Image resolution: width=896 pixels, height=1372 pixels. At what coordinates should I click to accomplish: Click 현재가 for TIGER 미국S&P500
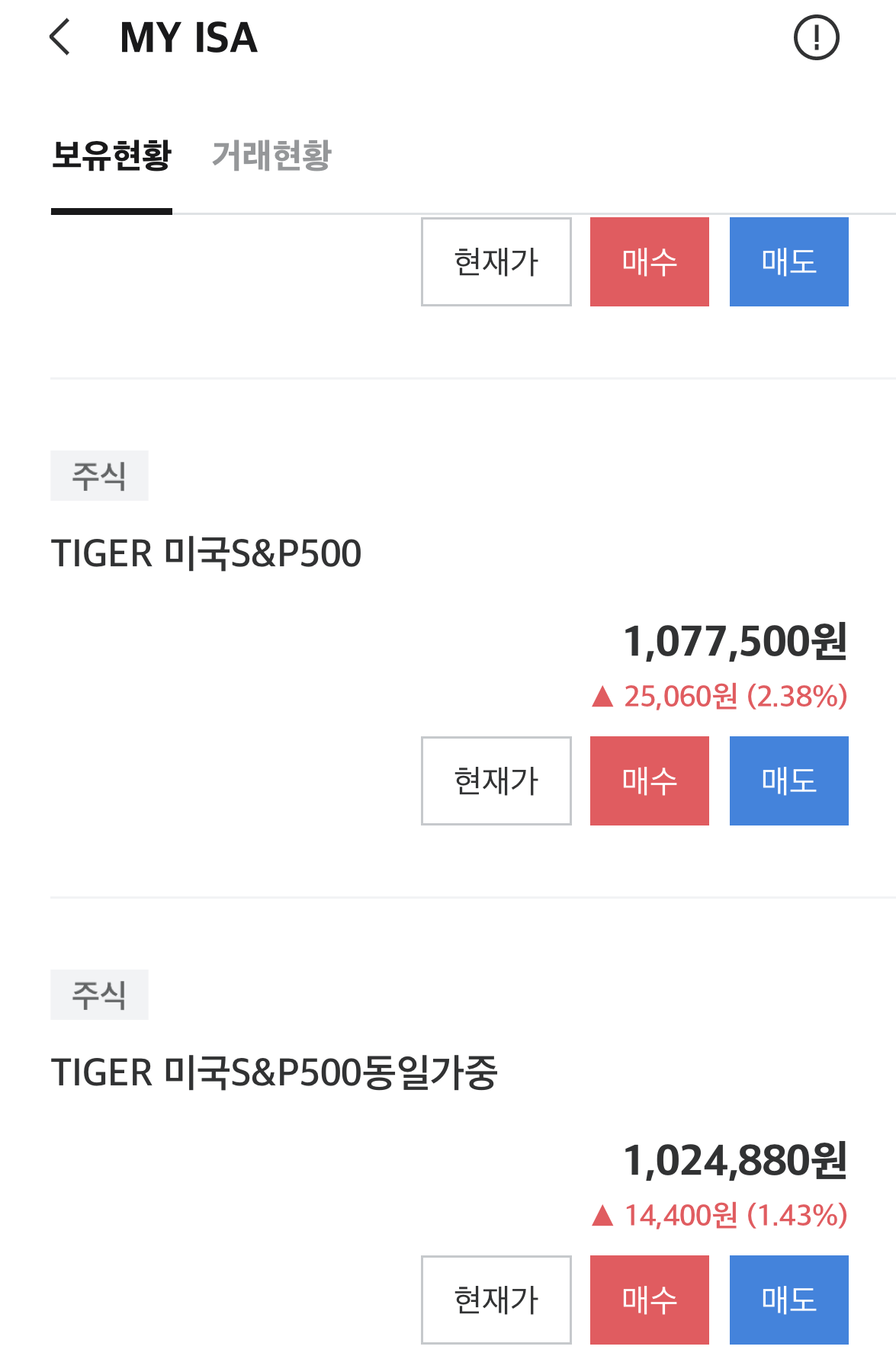(x=496, y=781)
